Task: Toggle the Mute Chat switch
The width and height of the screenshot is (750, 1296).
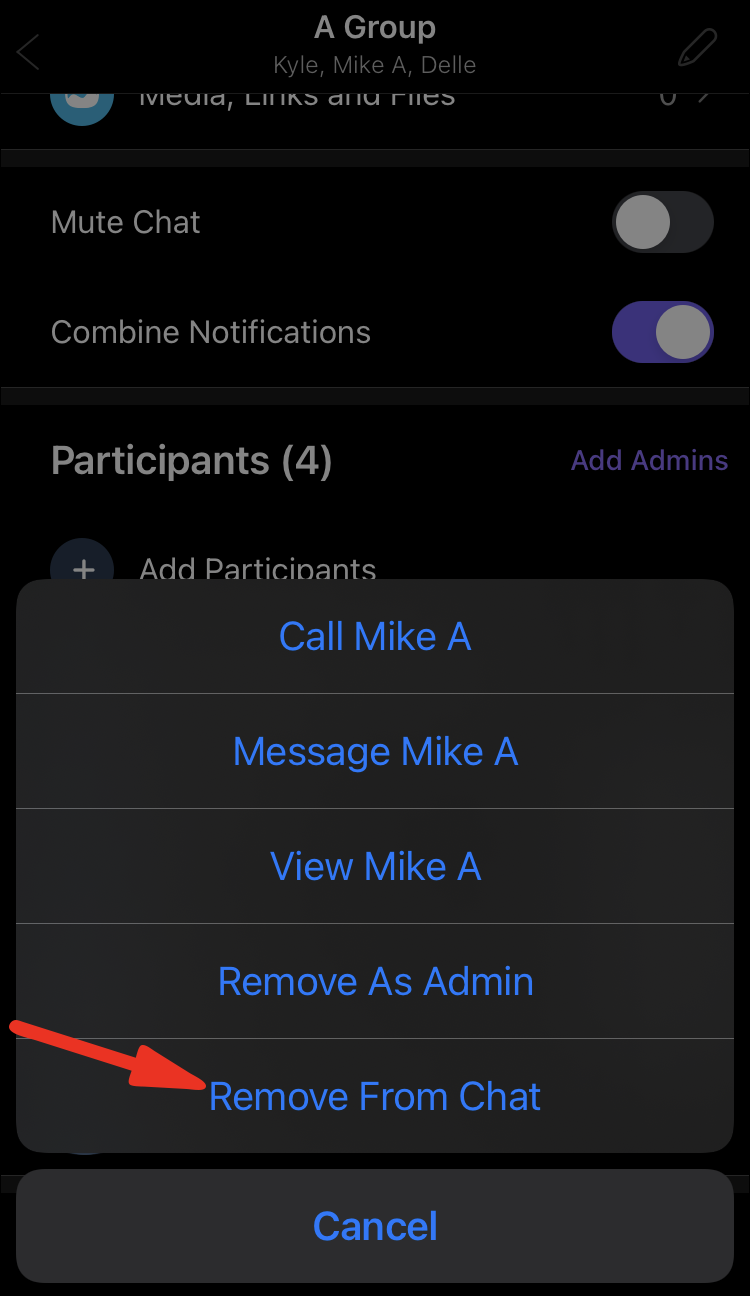Action: click(662, 222)
